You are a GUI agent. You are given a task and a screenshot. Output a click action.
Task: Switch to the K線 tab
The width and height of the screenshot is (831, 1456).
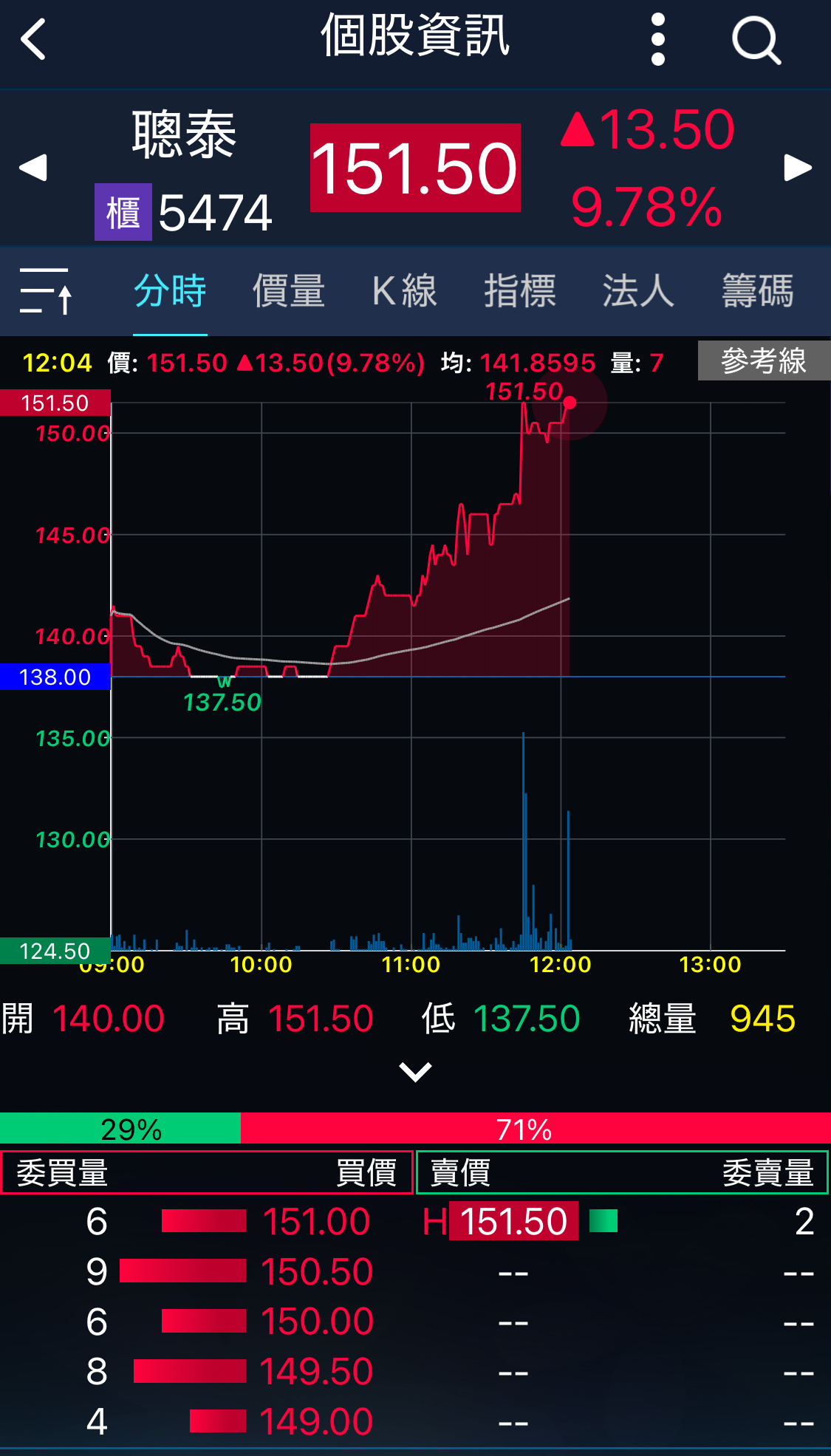coord(404,290)
